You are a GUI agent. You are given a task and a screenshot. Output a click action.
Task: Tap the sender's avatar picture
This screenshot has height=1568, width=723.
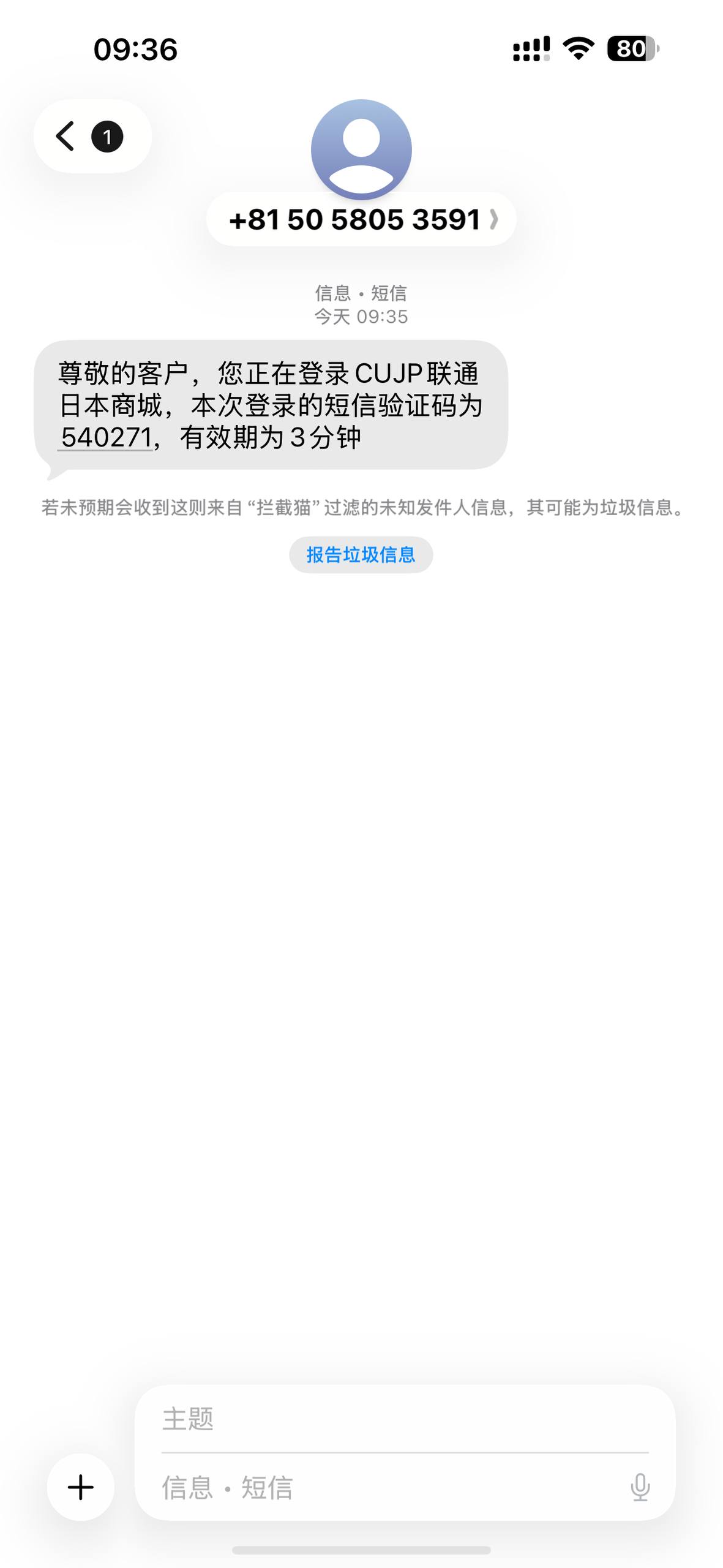click(x=361, y=149)
